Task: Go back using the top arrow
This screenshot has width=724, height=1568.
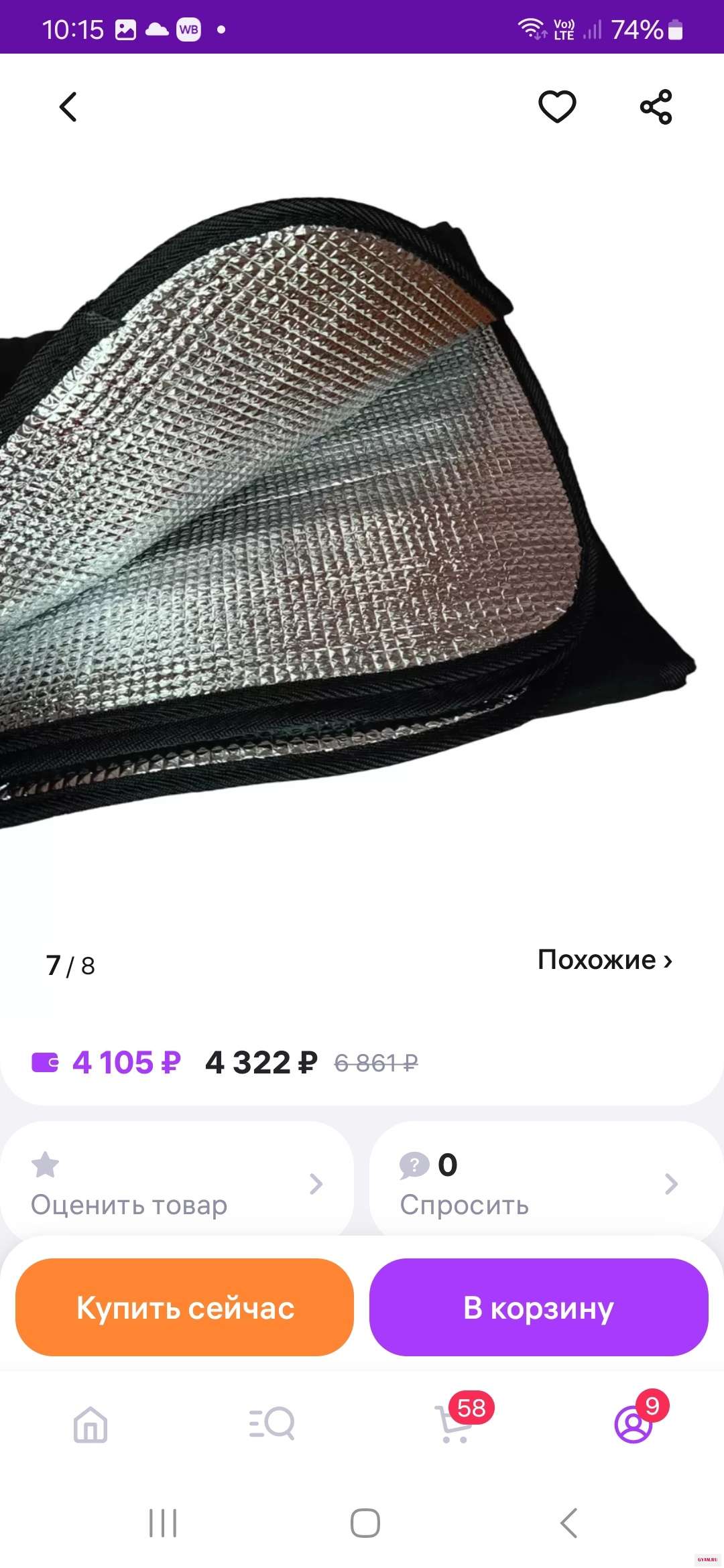Action: tap(68, 107)
